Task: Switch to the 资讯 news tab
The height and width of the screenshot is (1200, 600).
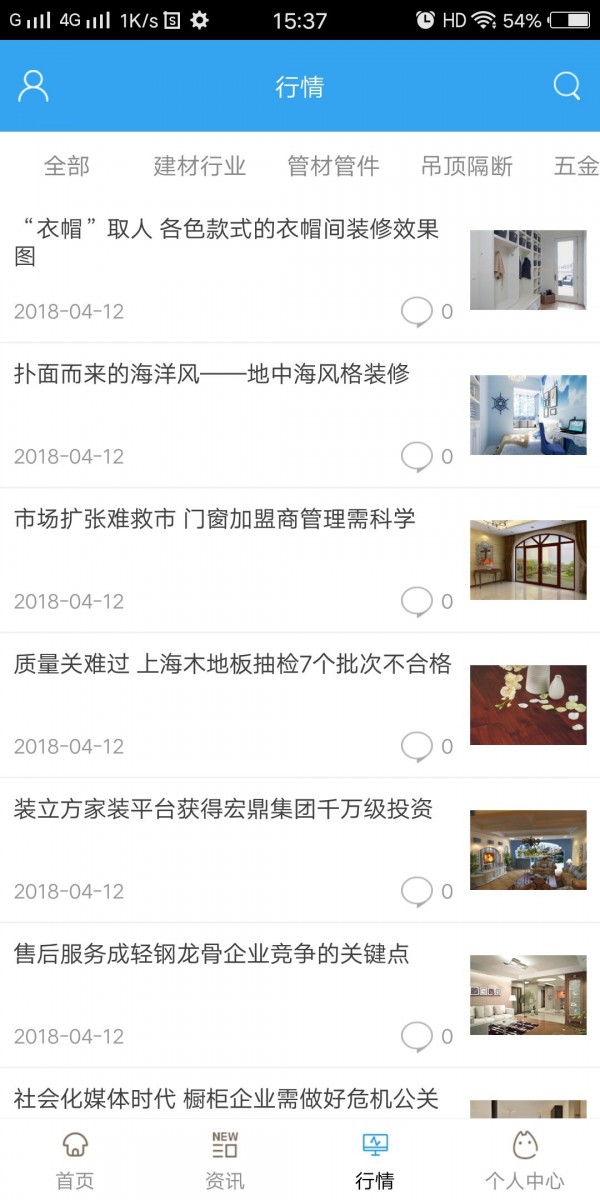Action: point(225,1160)
